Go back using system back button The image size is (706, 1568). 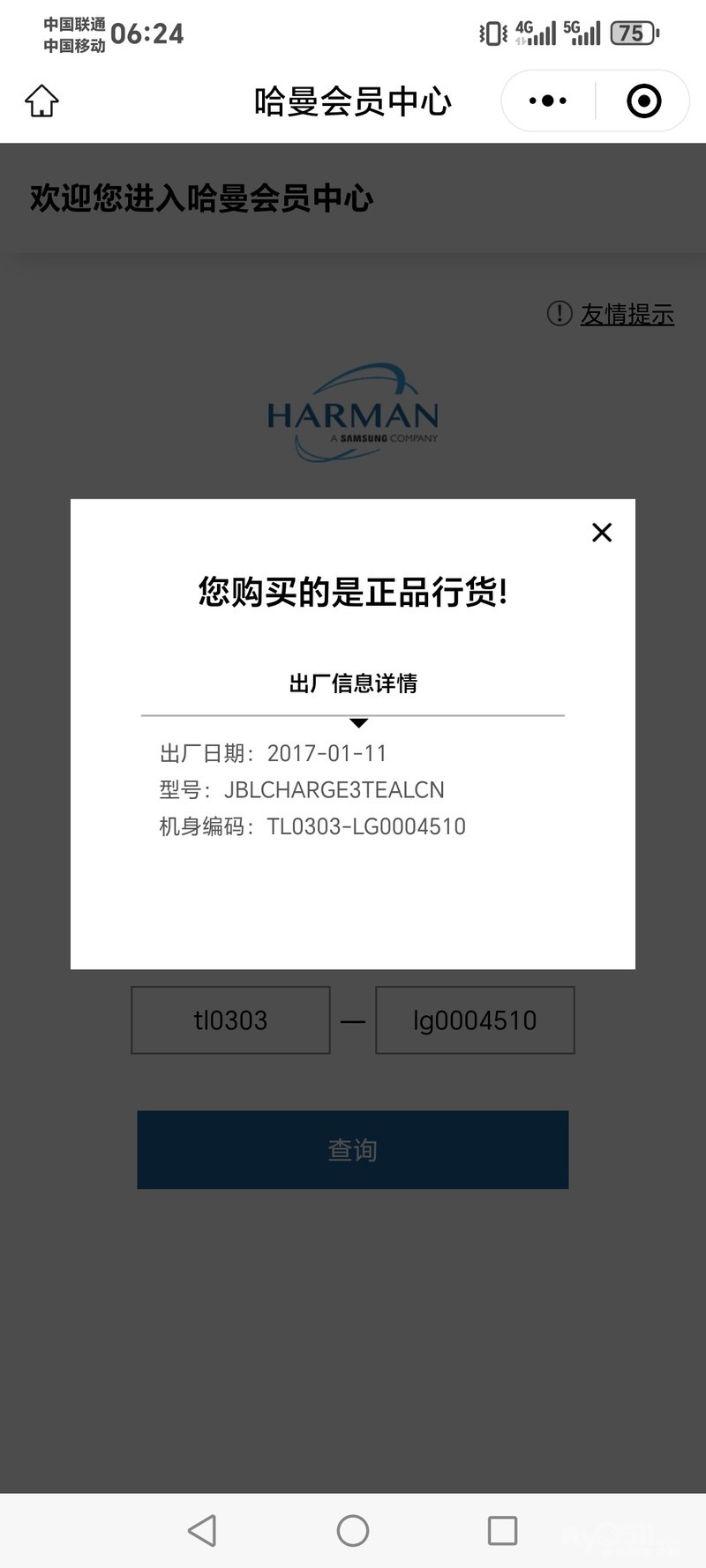point(202,1530)
